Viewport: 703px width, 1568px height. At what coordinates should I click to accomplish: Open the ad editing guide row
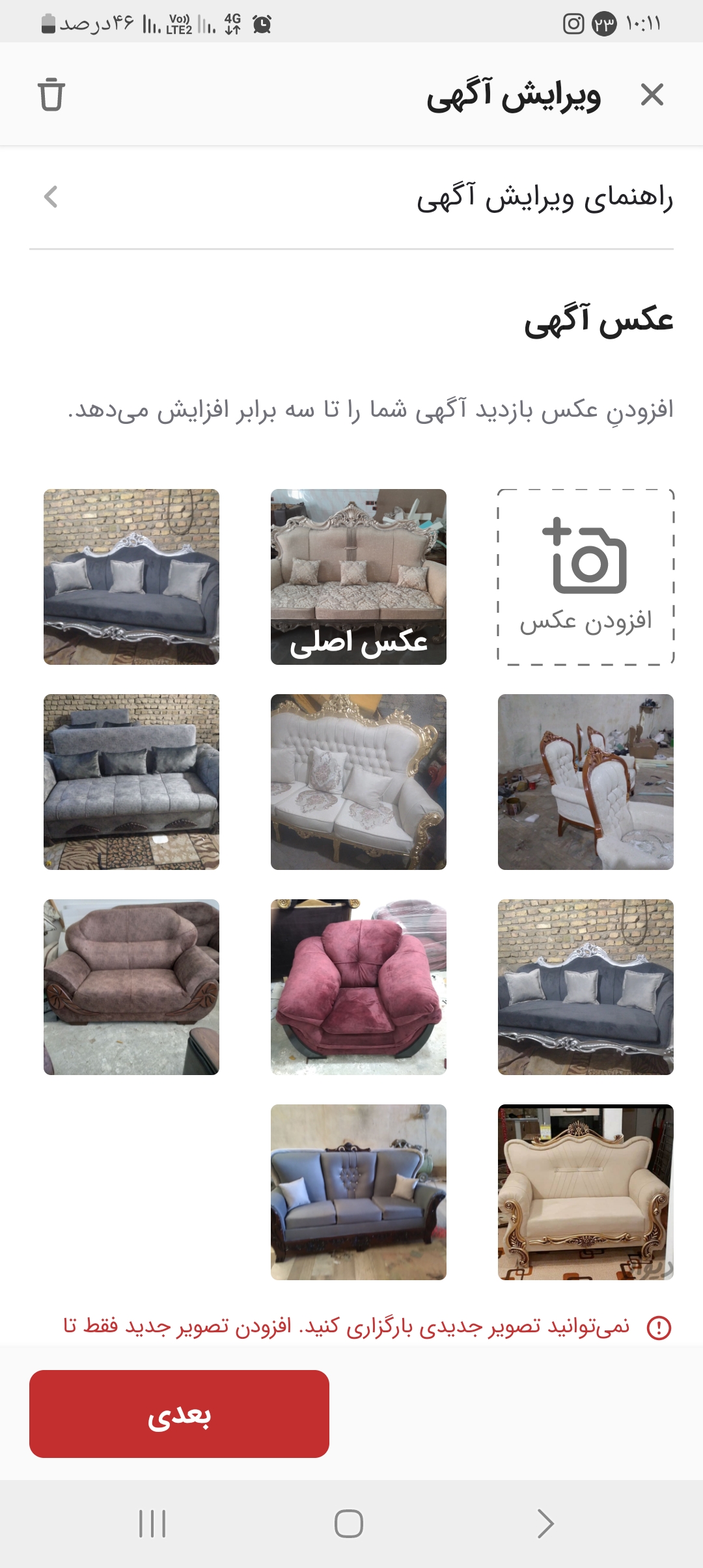(351, 197)
